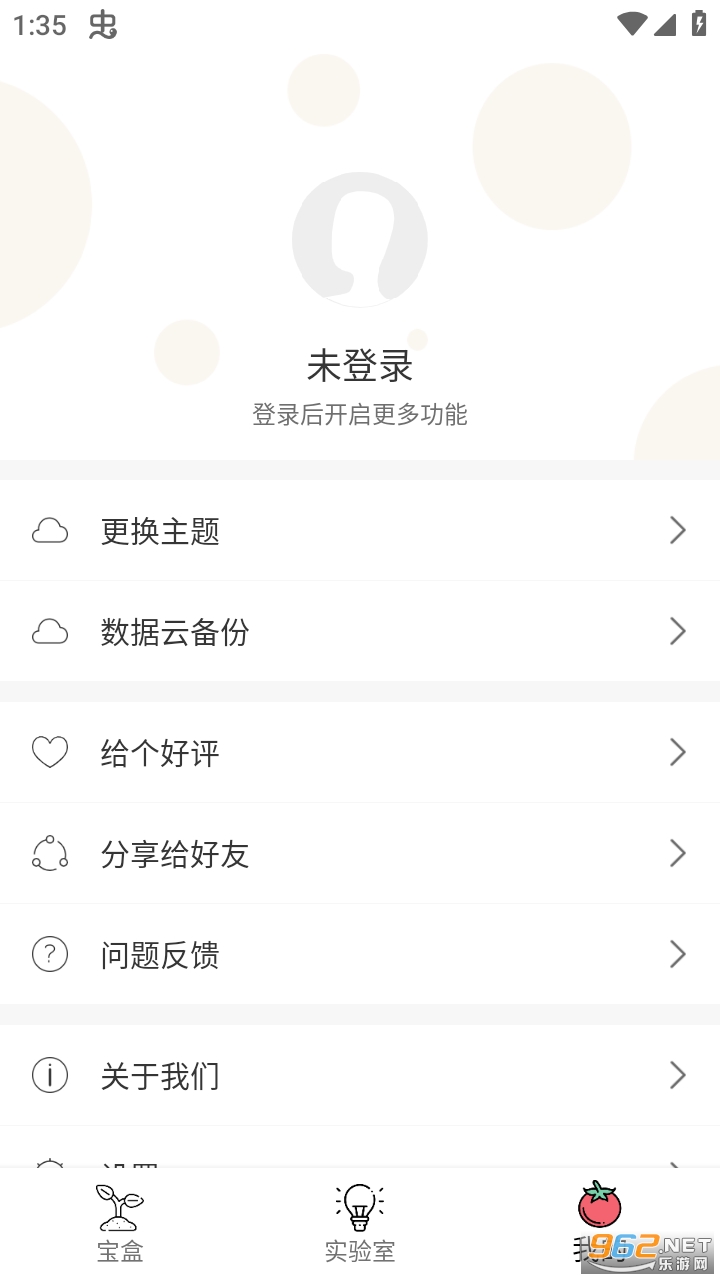Open 更换主题 theme settings
720x1280 pixels.
coord(360,531)
